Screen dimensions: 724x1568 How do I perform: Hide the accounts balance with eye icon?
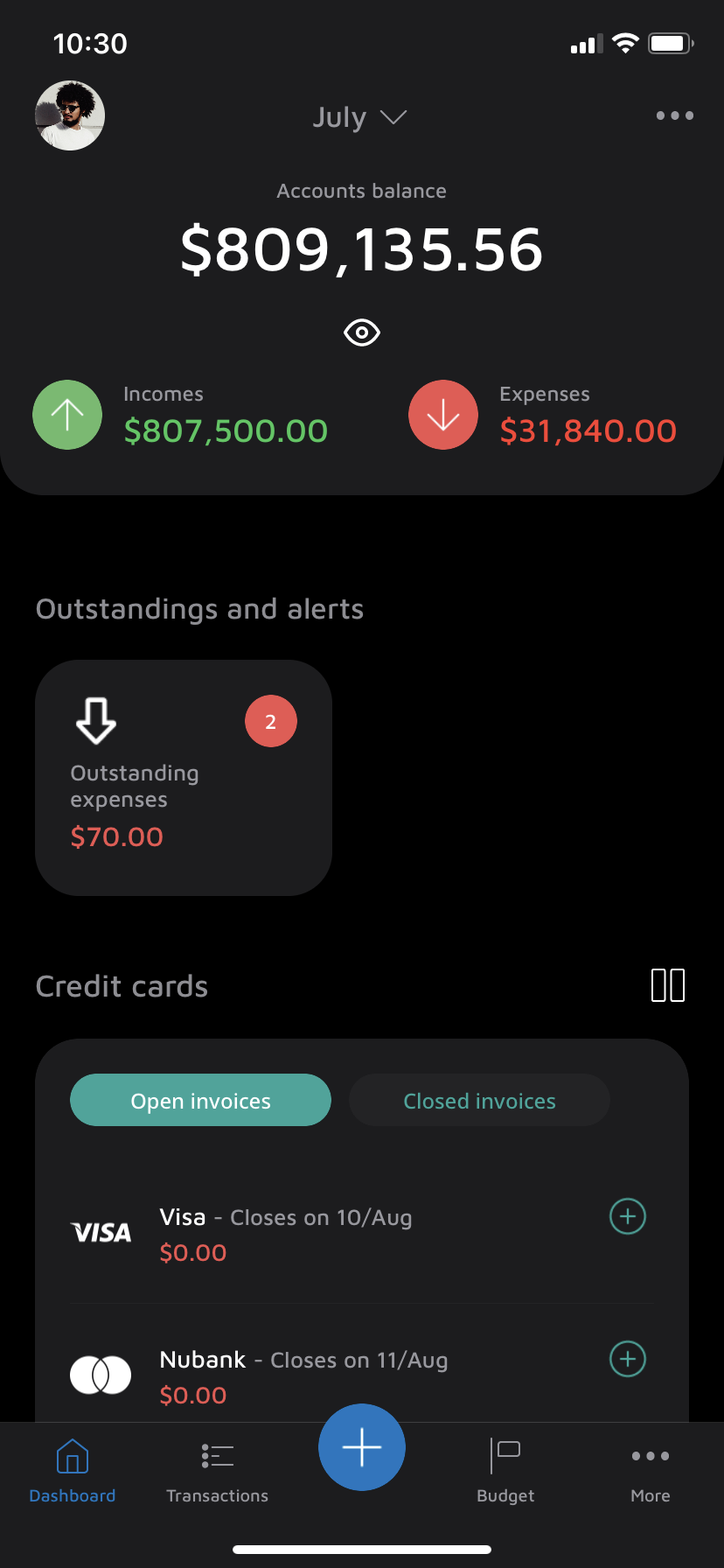pos(361,332)
